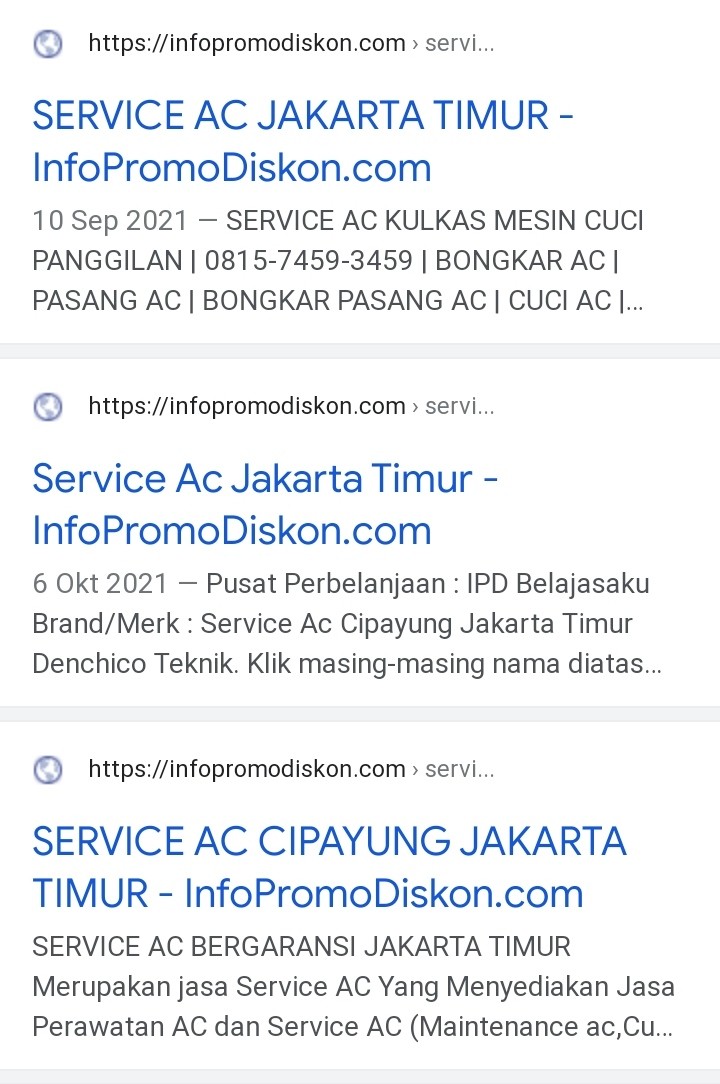The height and width of the screenshot is (1084, 720).
Task: Open the all-caps 'SERVICE AC JAKARTA TIMUR' result
Action: [x=302, y=117]
